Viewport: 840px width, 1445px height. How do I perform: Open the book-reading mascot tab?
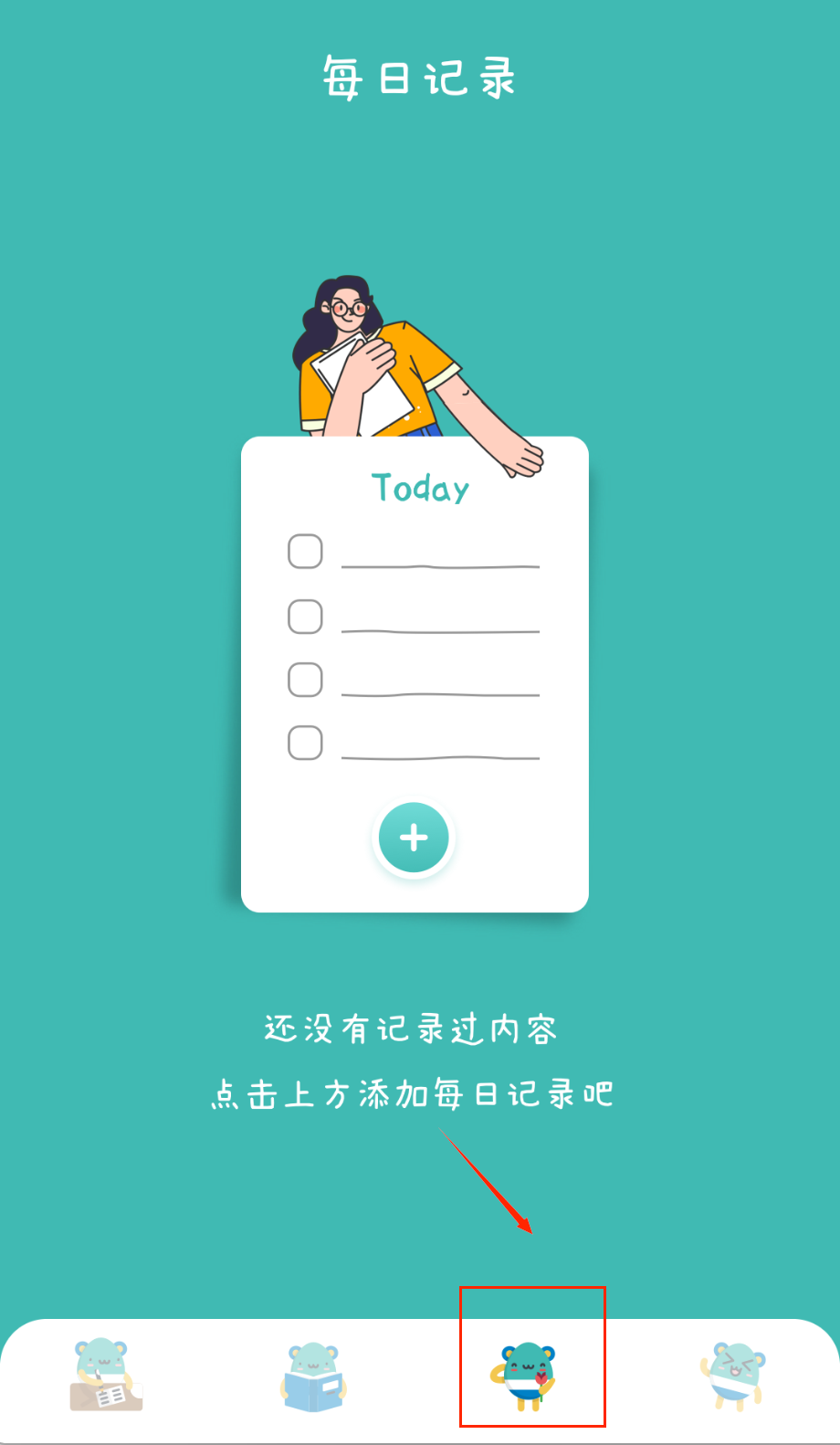click(x=313, y=1376)
